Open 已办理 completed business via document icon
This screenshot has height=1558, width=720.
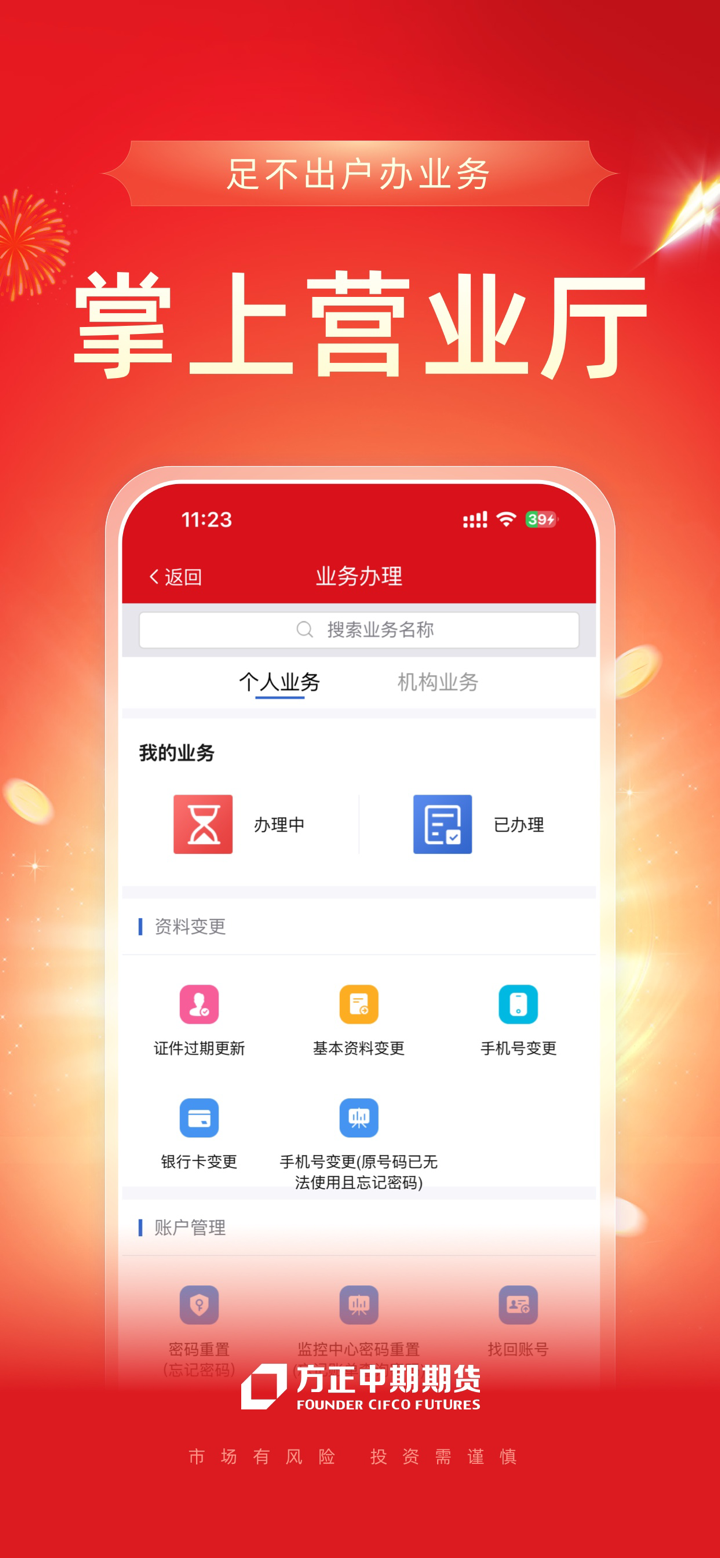442,823
